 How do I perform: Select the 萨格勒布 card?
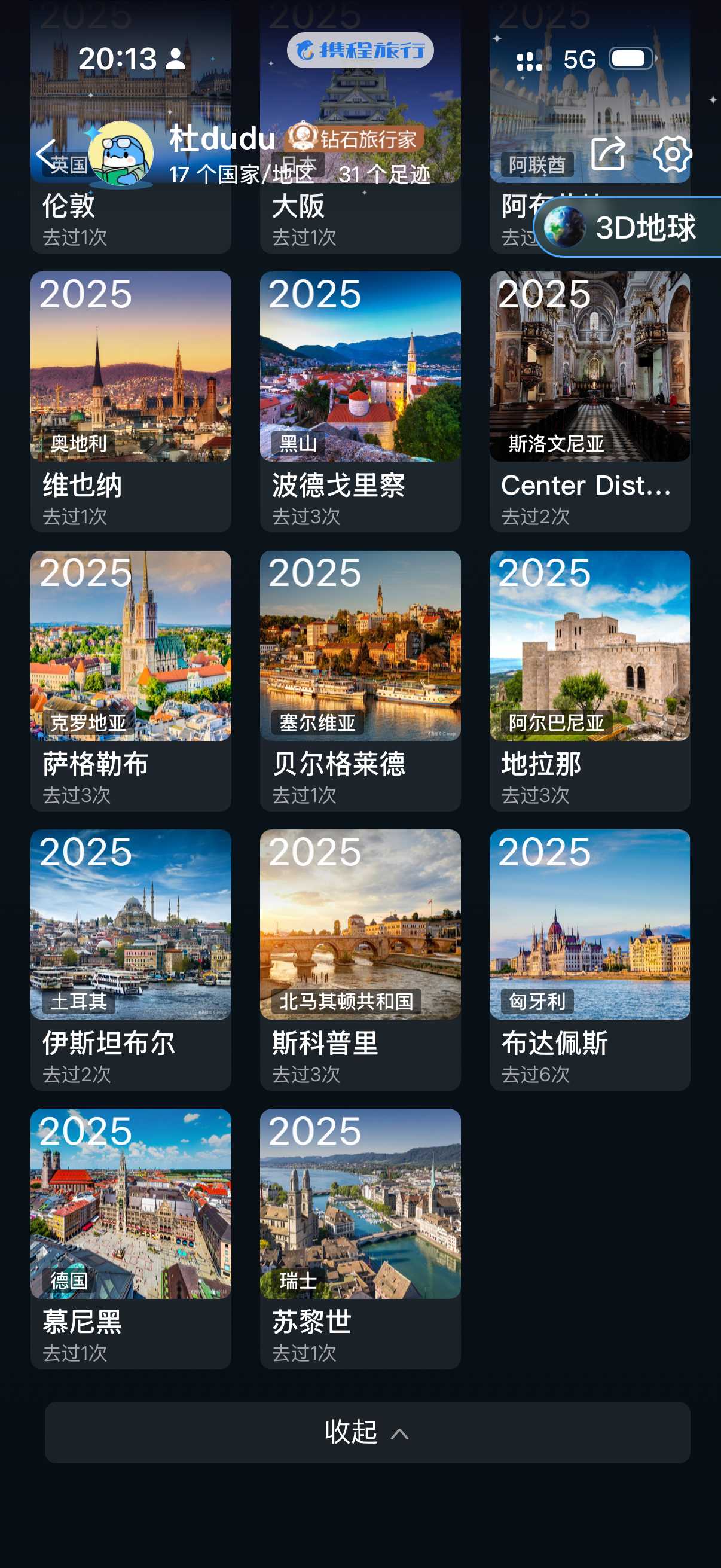tap(130, 680)
